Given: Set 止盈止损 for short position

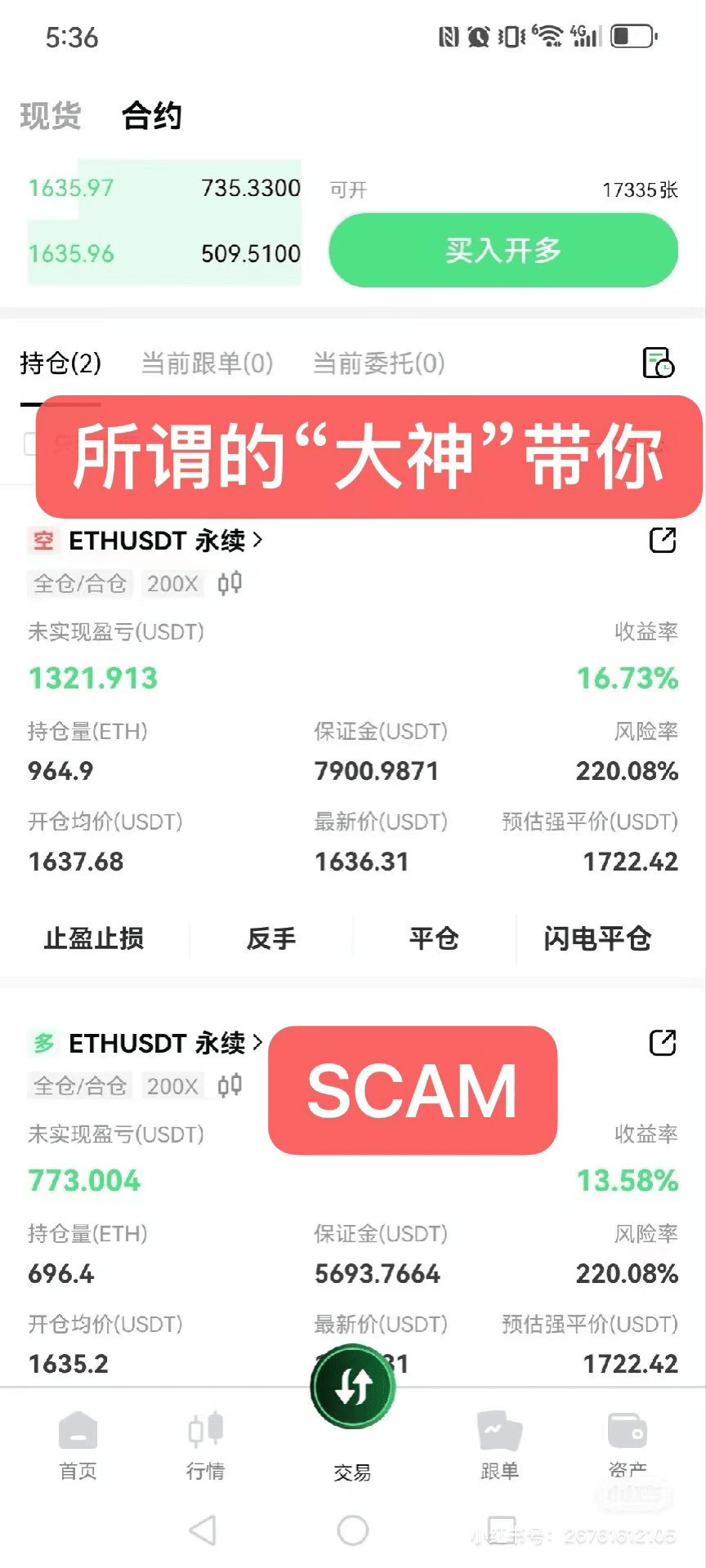Looking at the screenshot, I should [94, 938].
